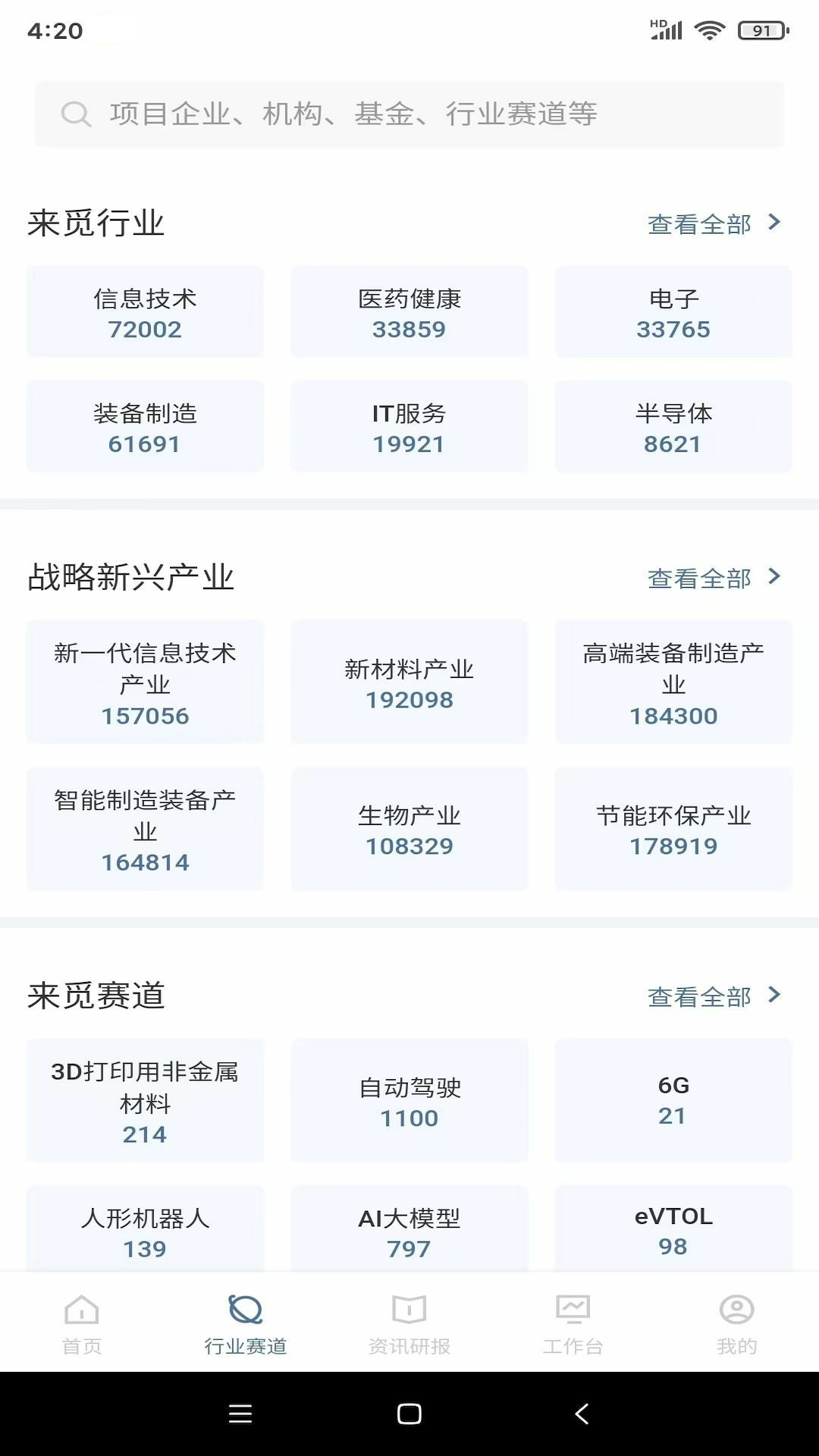Select the 半导体 category card
Viewport: 819px width, 1456px height.
coord(673,426)
